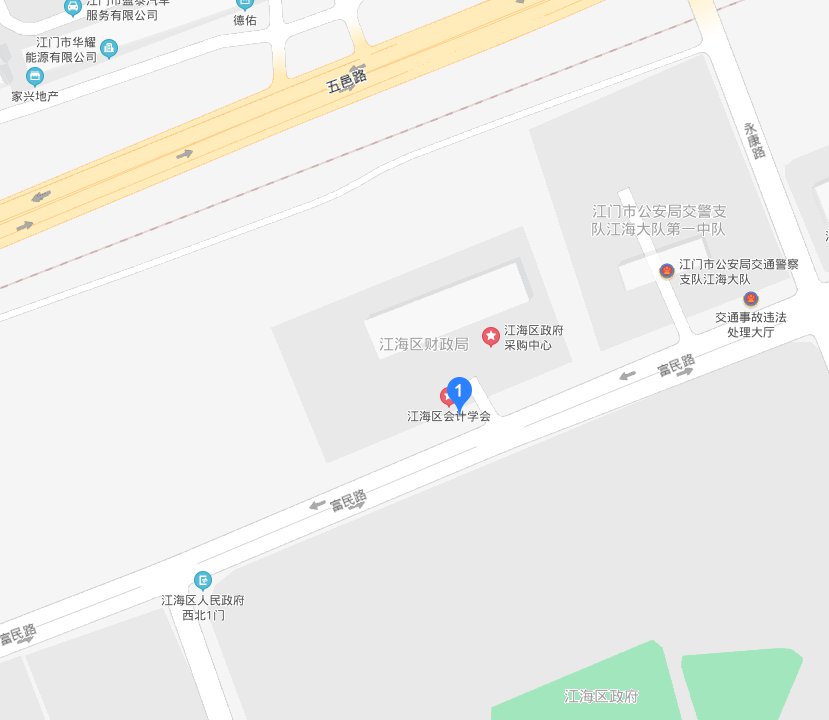The image size is (829, 720).
Task: Tap the 江门市华耀能源有限公司 marker
Action: (109, 48)
